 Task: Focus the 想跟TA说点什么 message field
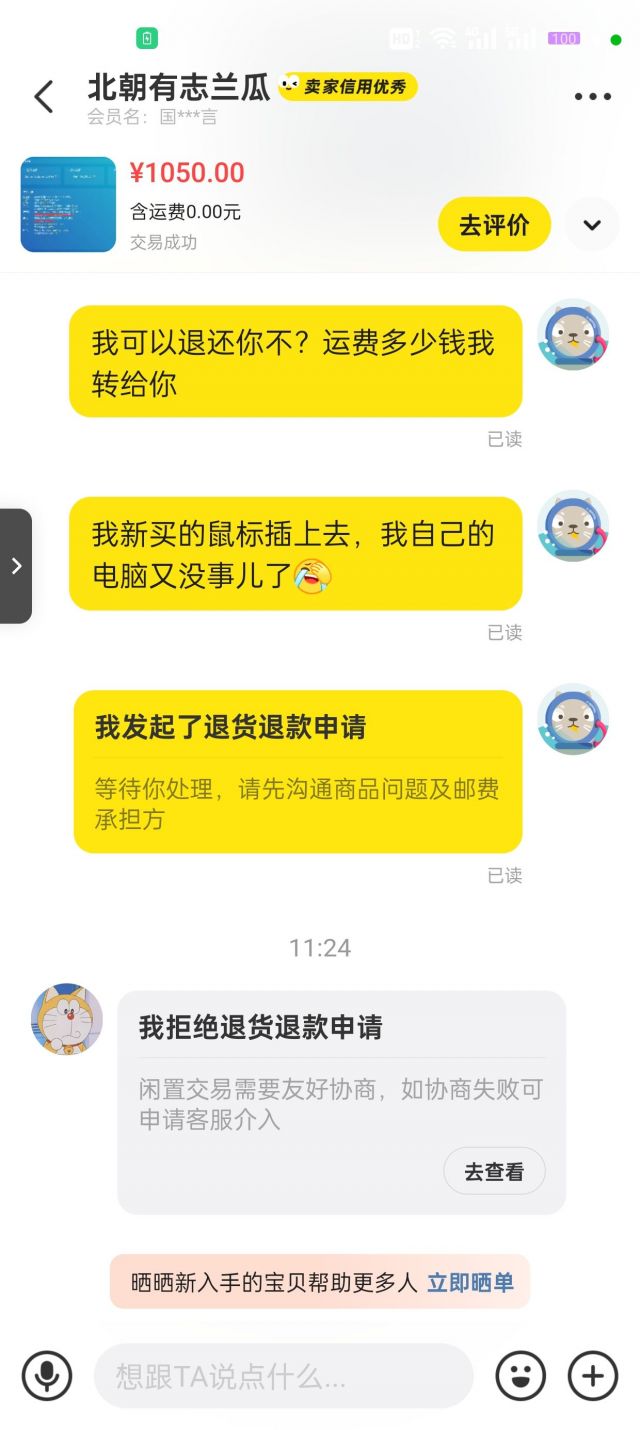[283, 1376]
